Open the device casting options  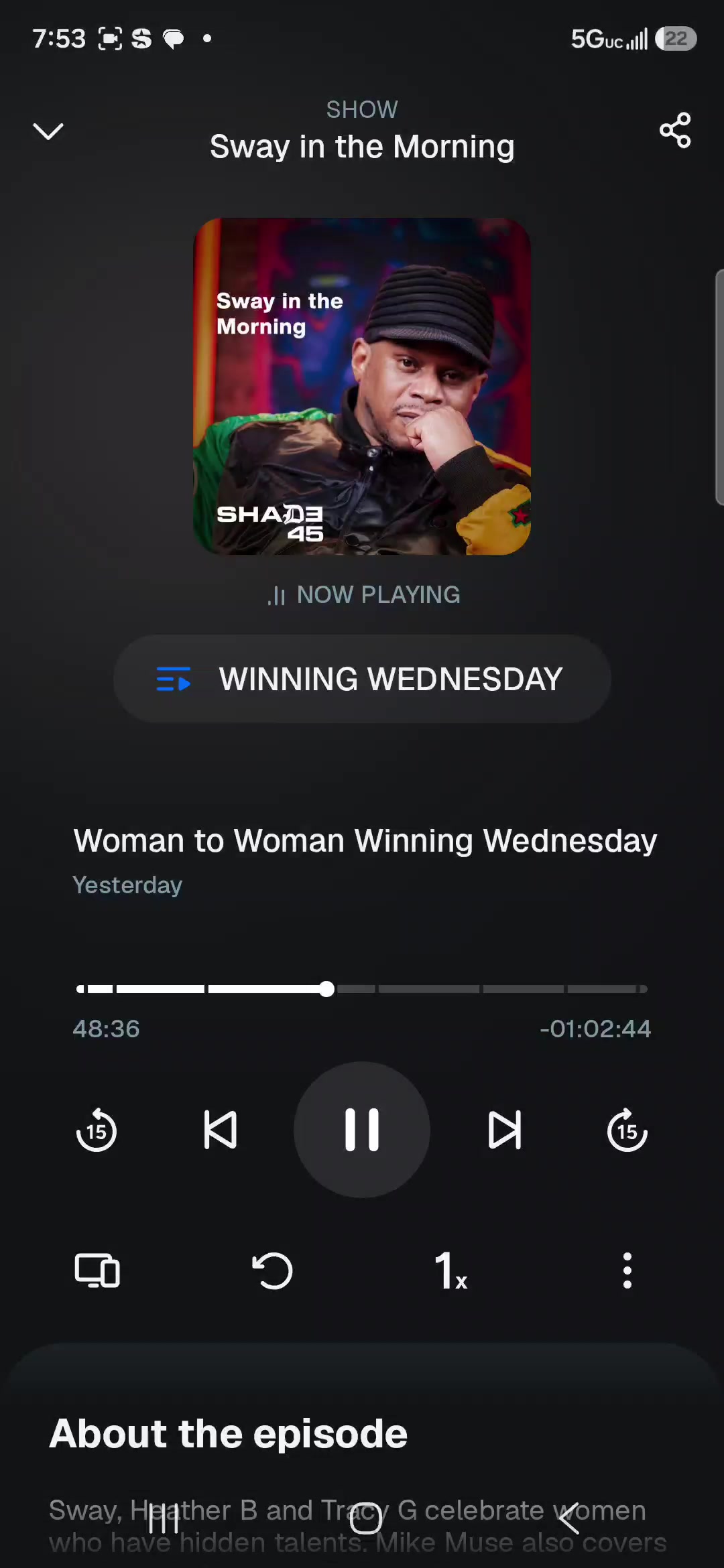97,1270
